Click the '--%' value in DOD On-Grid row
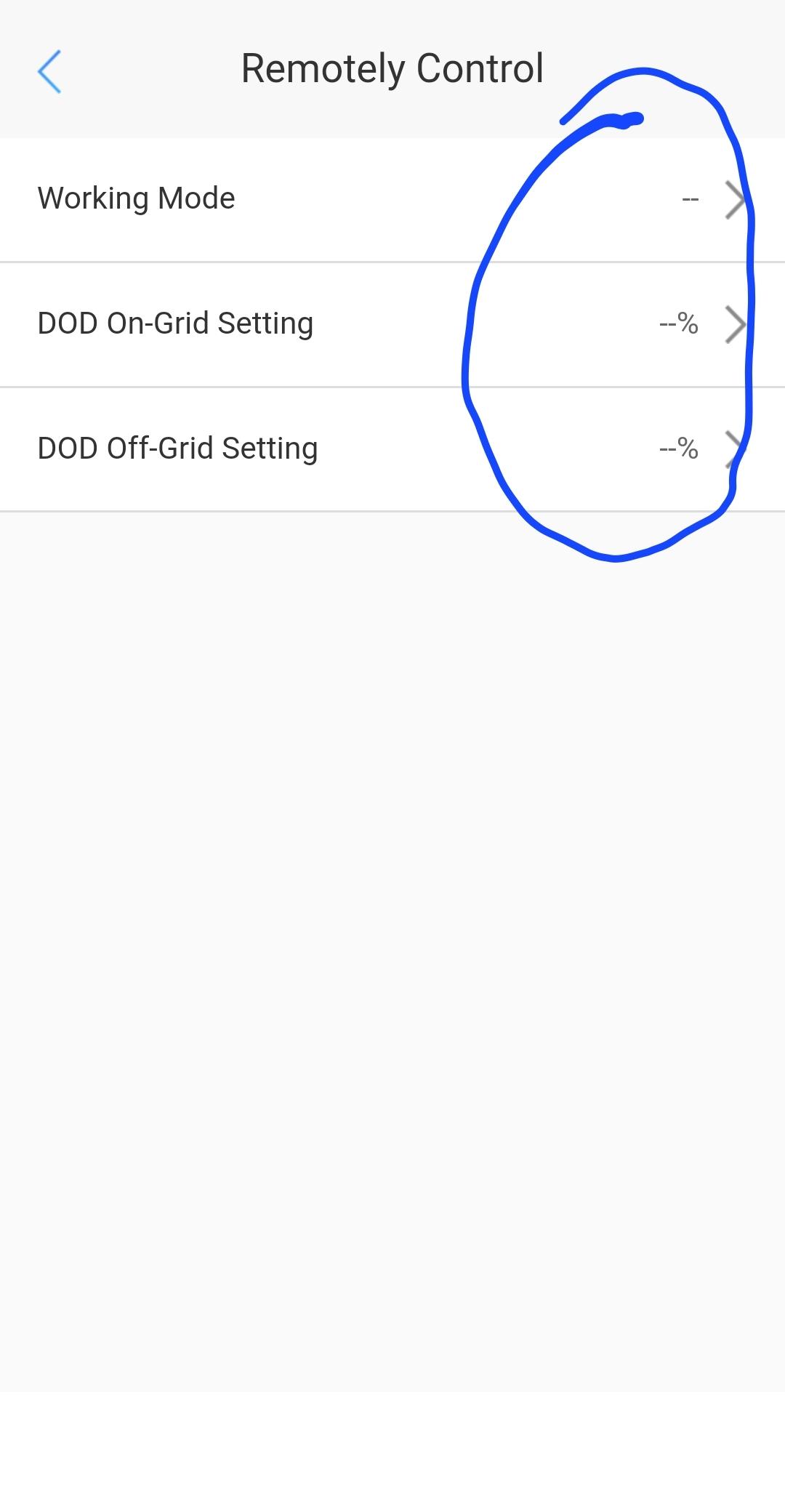This screenshot has width=785, height=1512. coord(677,324)
